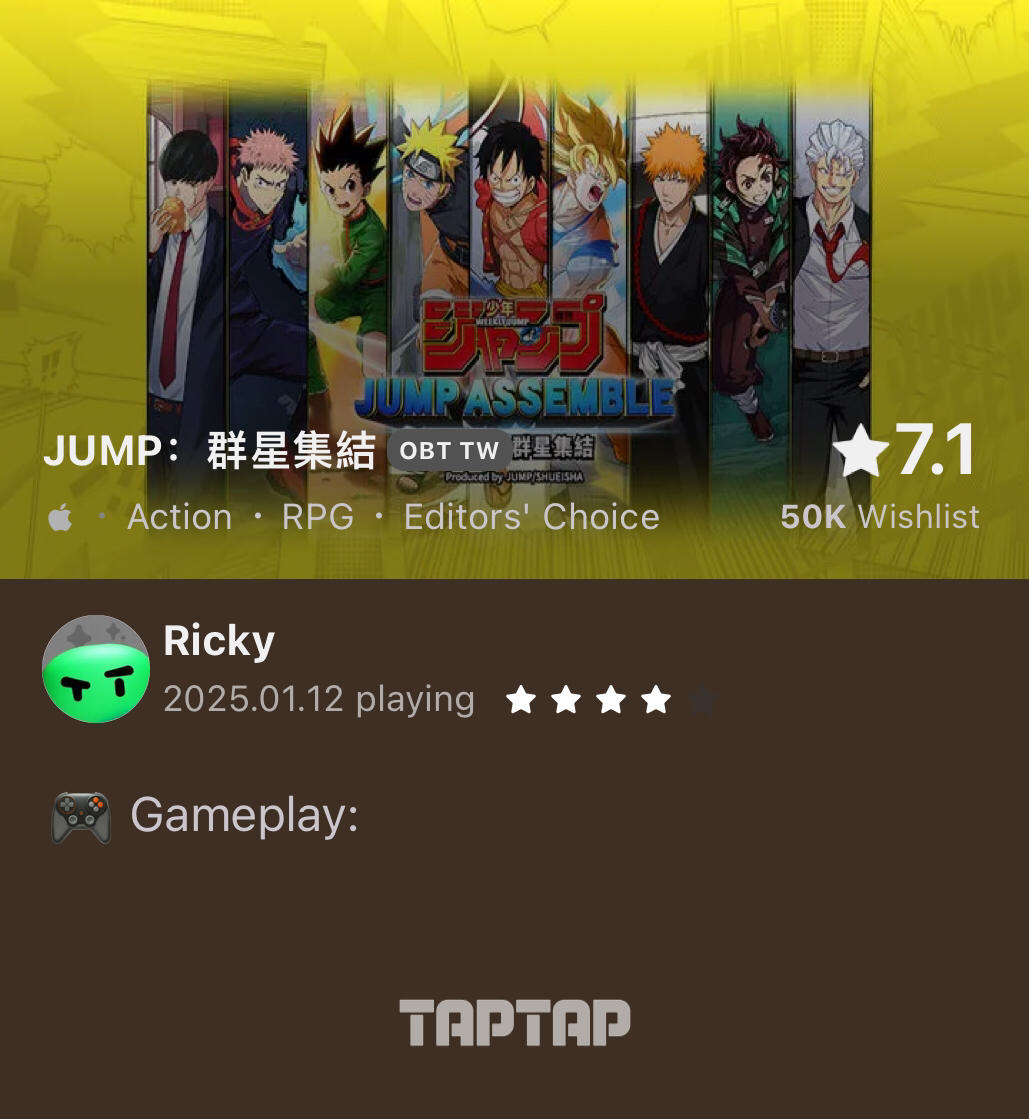Select the OBT TW badge
This screenshot has width=1029, height=1119.
448,450
